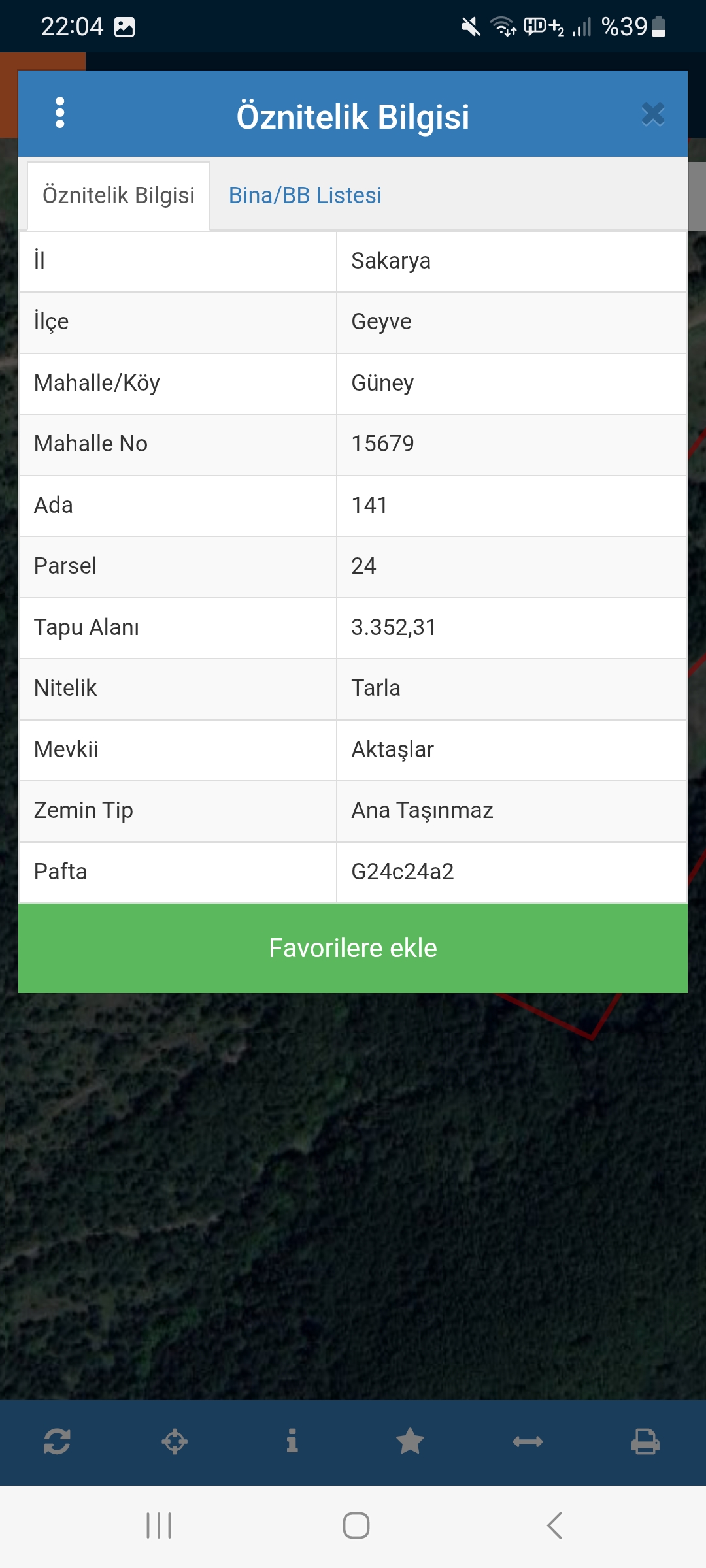Tap the measure distance arrow icon
The image size is (706, 1568).
click(528, 1441)
